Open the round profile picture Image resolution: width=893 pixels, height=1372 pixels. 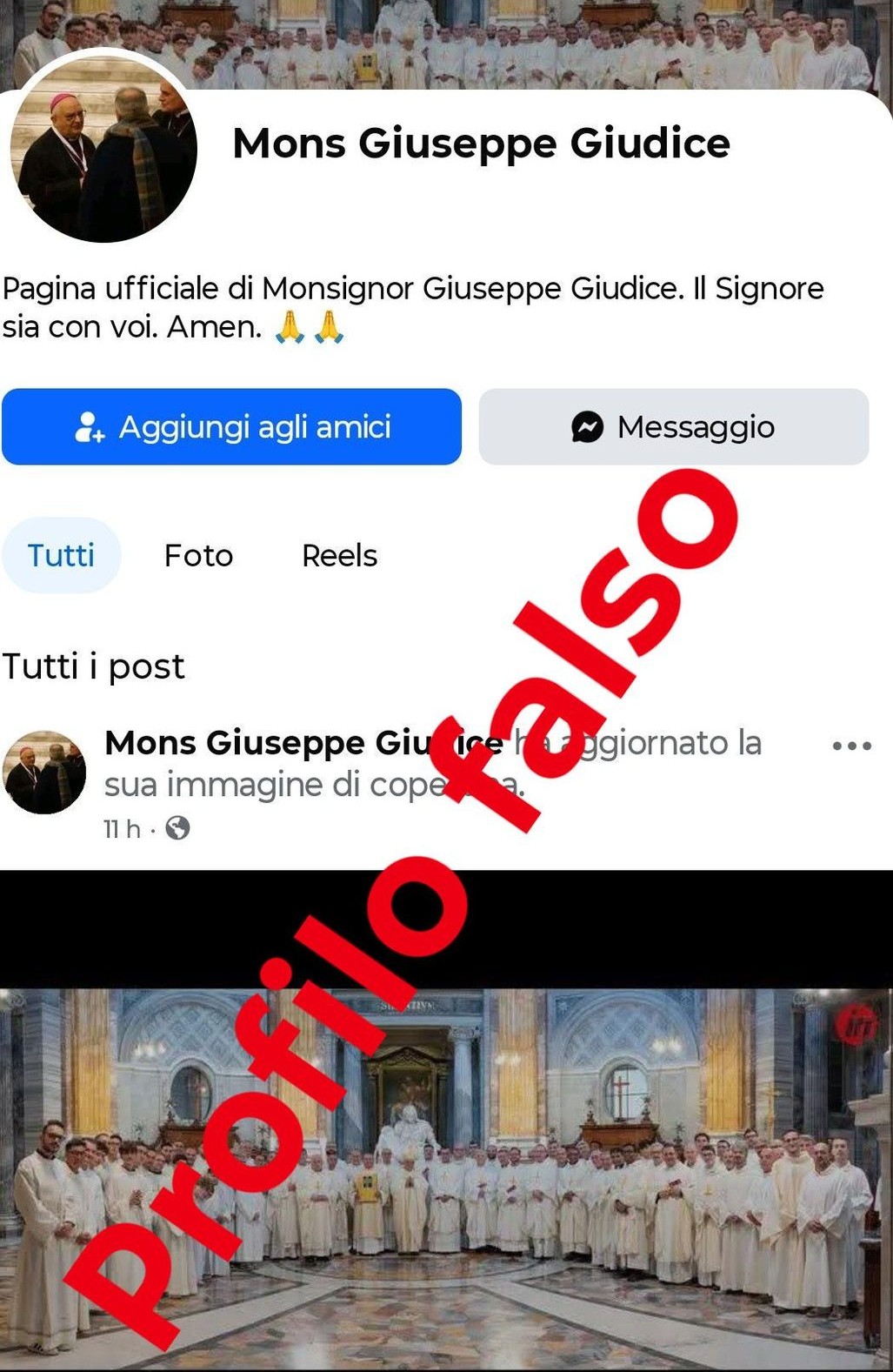[104, 150]
